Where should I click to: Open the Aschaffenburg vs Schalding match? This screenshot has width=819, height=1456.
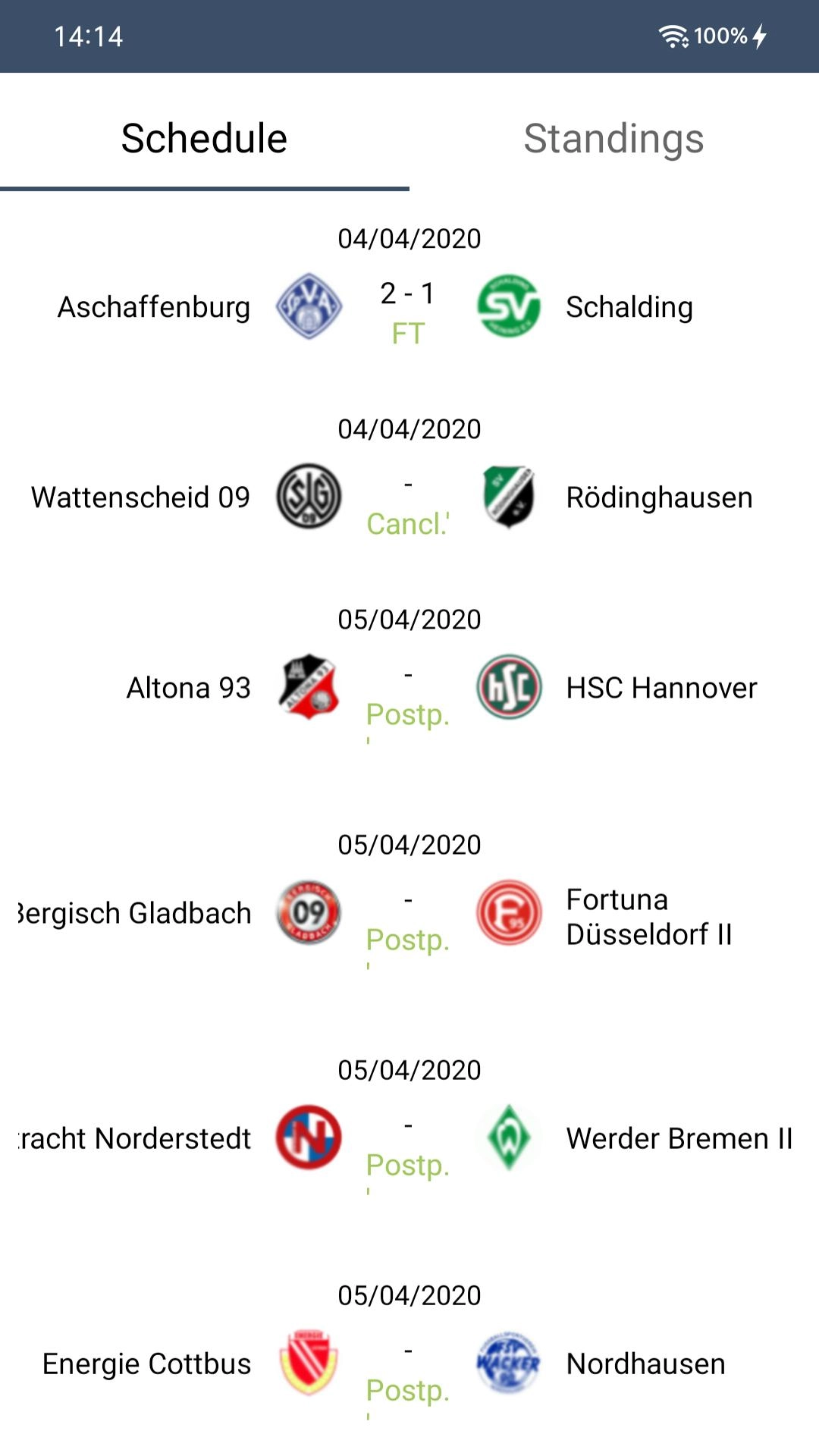(409, 307)
